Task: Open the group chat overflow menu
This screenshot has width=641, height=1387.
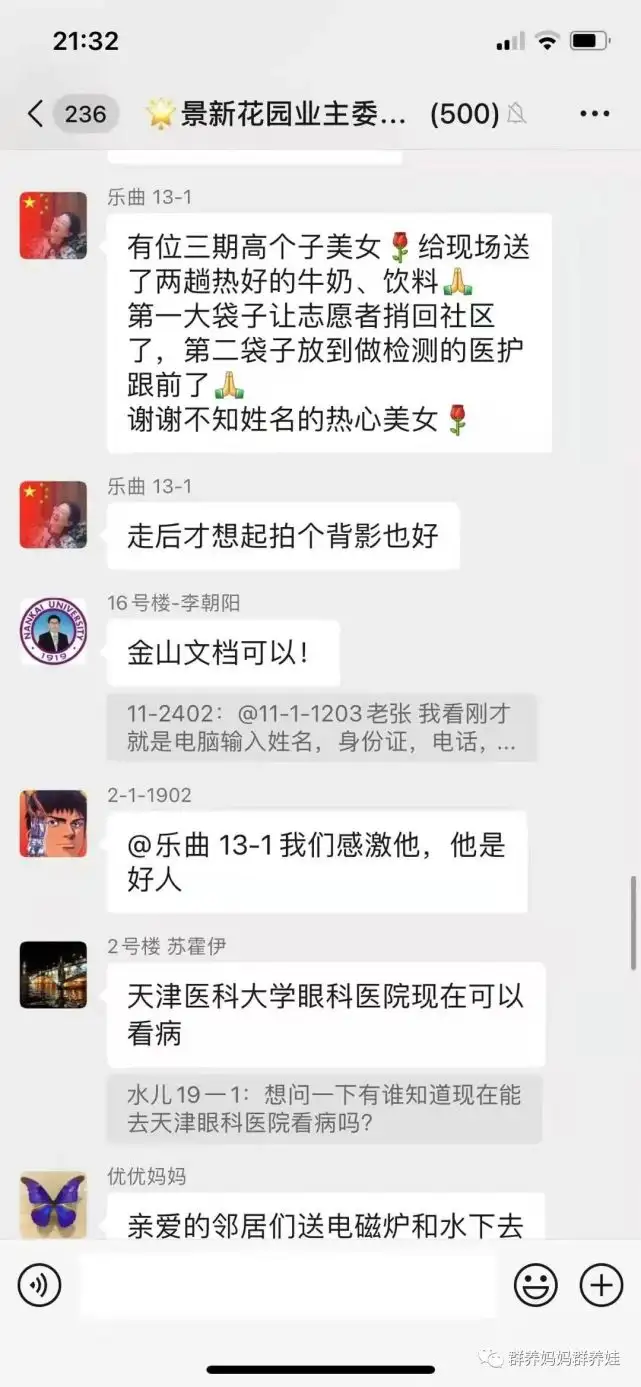Action: point(594,114)
